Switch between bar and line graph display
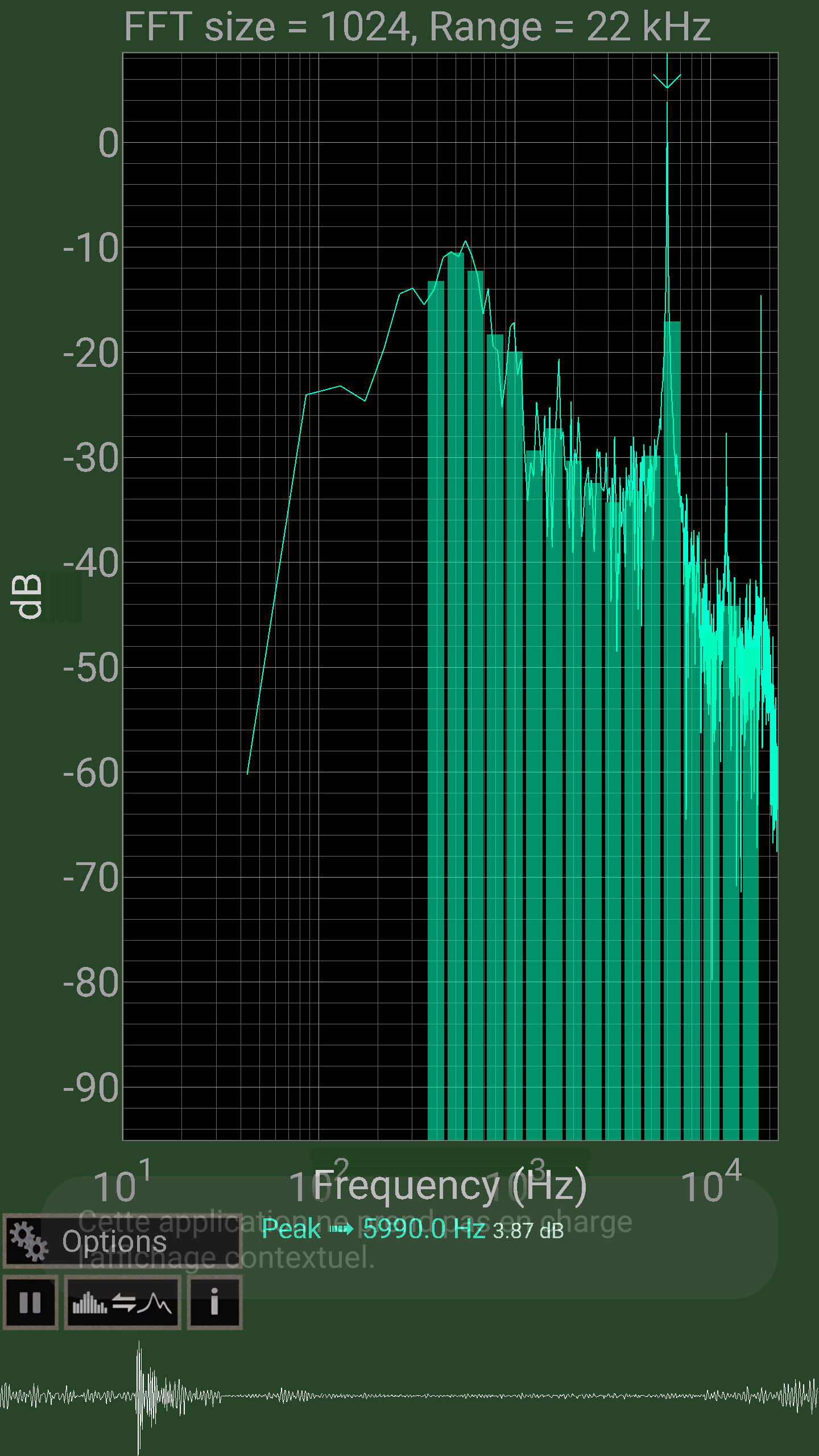Viewport: 819px width, 1456px height. point(123,1302)
